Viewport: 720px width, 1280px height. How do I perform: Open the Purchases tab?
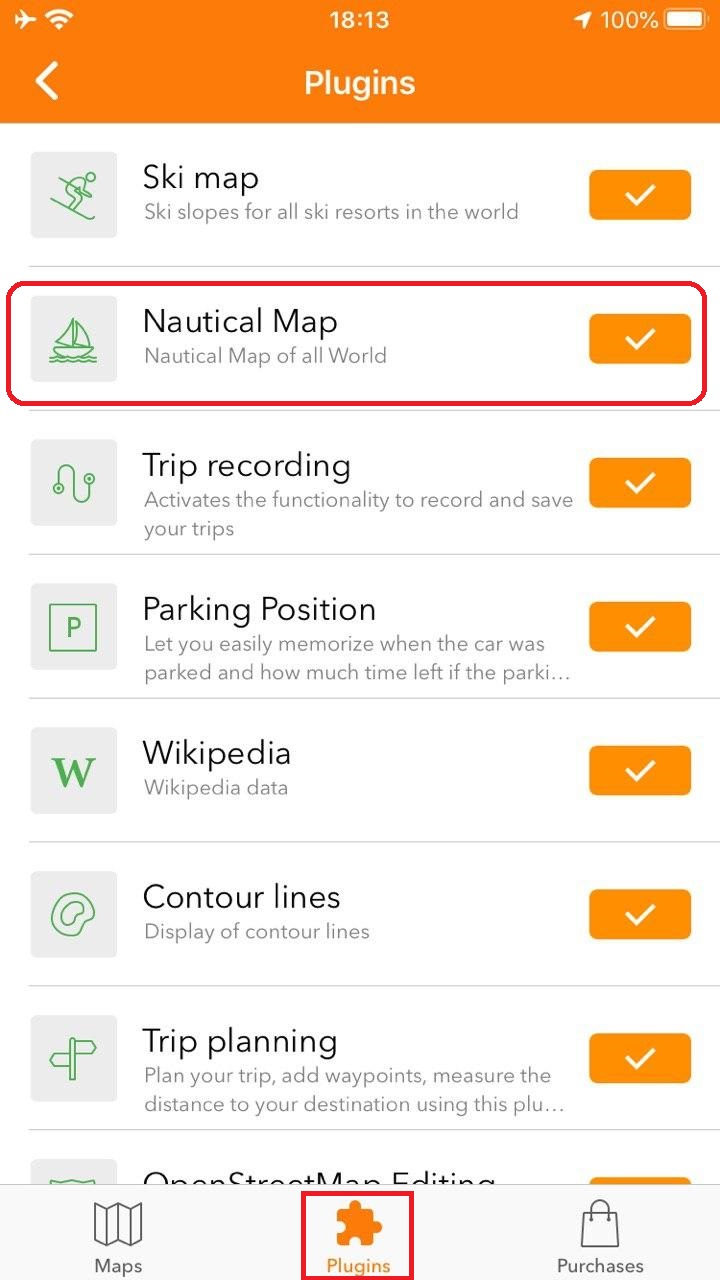click(x=600, y=1236)
